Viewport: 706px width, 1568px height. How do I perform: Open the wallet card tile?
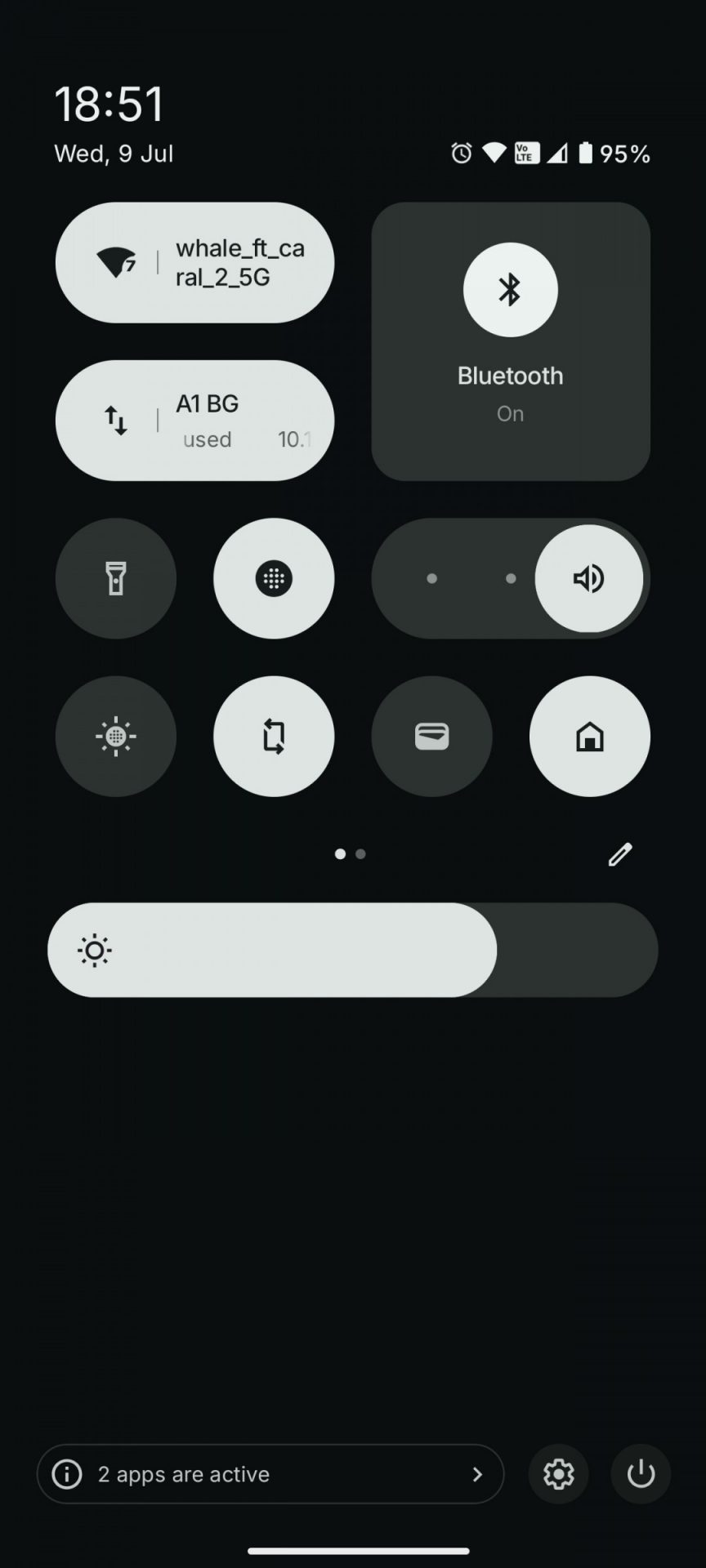(x=431, y=736)
